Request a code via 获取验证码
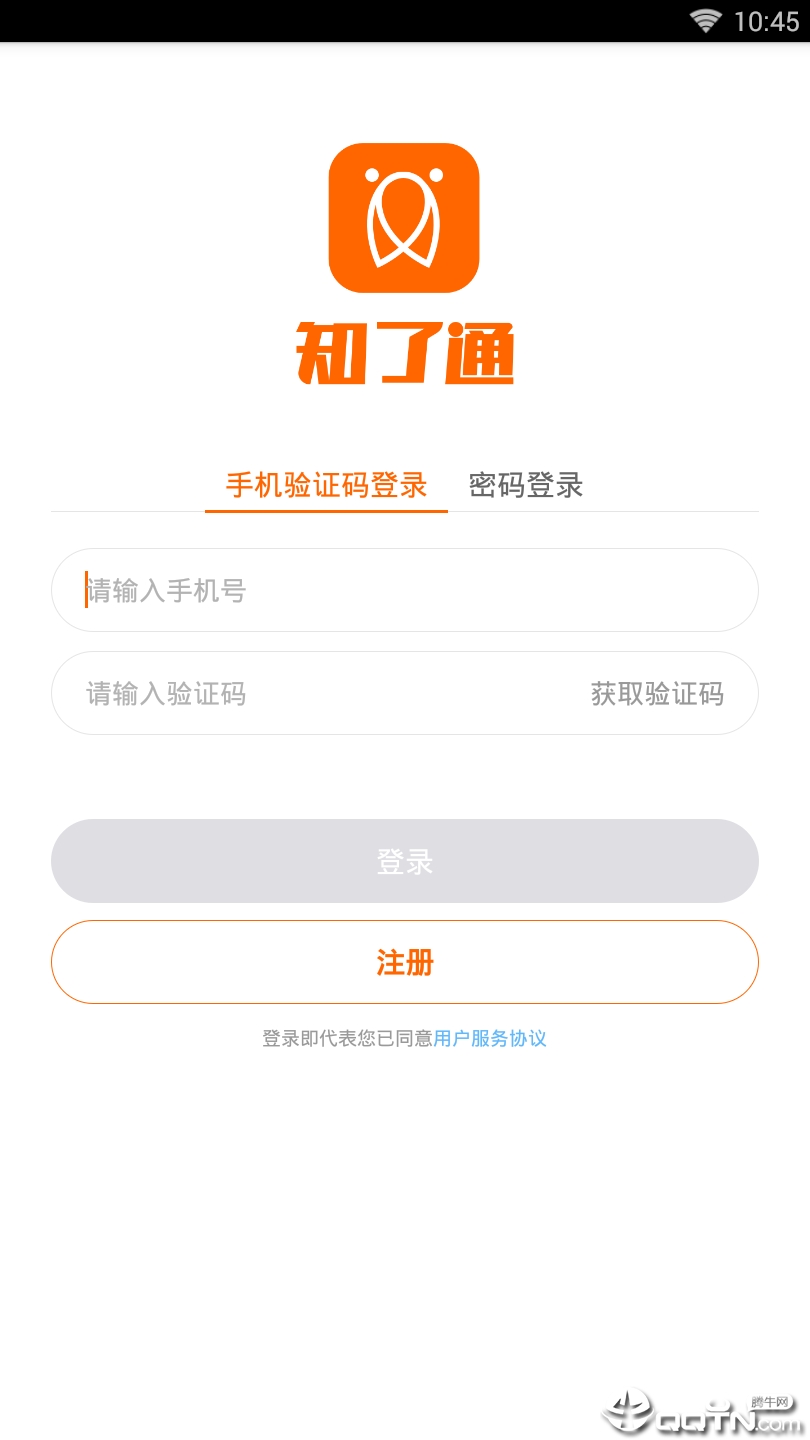This screenshot has height=1440, width=810. pos(657,693)
